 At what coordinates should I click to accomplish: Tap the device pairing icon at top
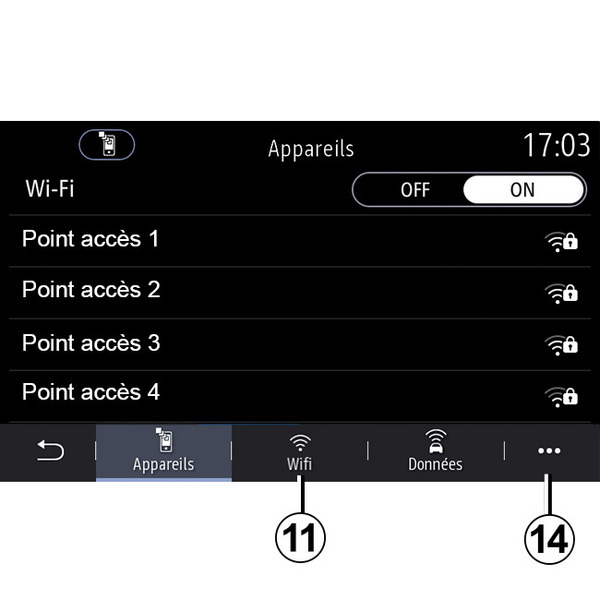(x=106, y=146)
